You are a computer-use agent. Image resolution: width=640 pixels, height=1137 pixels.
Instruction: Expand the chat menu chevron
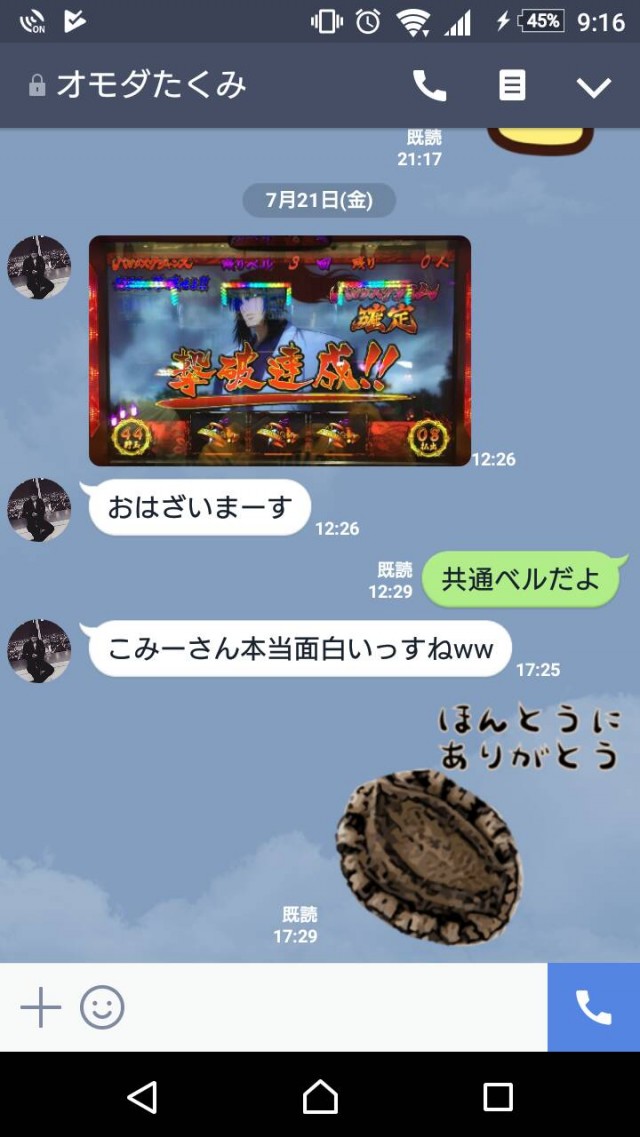coord(593,87)
